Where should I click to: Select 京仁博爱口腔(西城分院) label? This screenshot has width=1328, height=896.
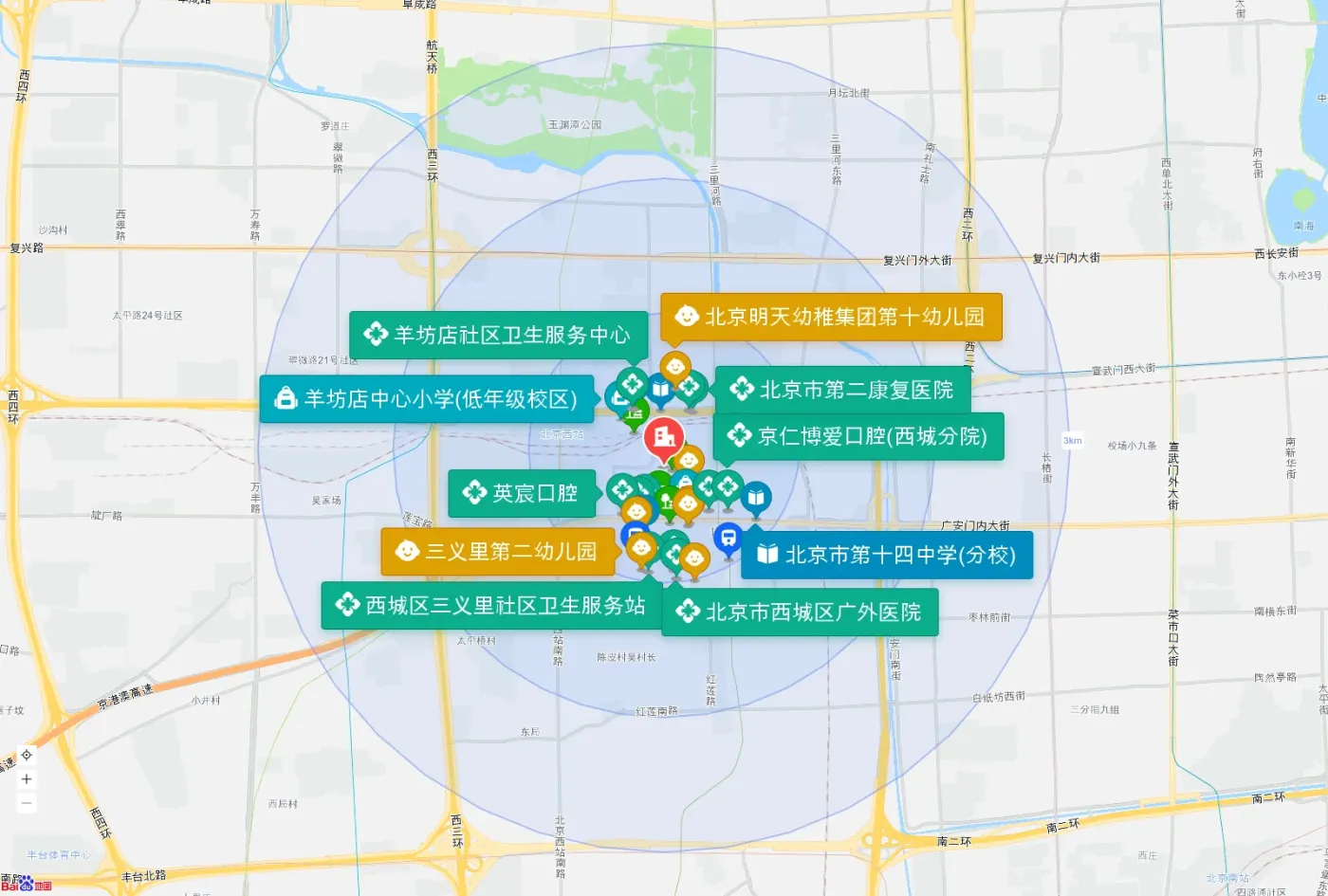coord(858,435)
